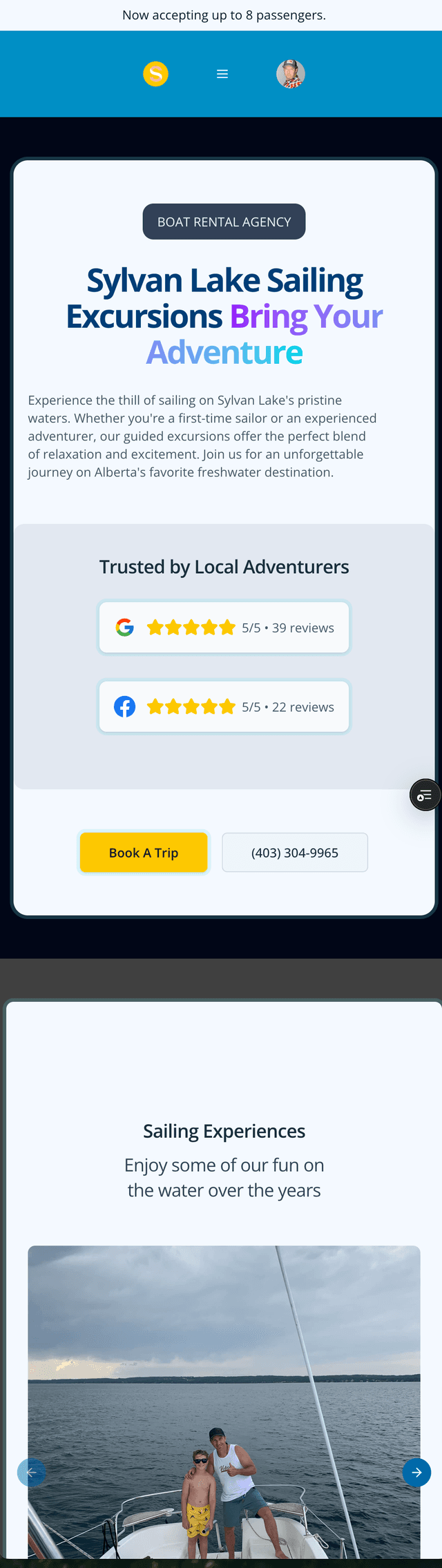Open the Google reviews card

[x=224, y=628]
